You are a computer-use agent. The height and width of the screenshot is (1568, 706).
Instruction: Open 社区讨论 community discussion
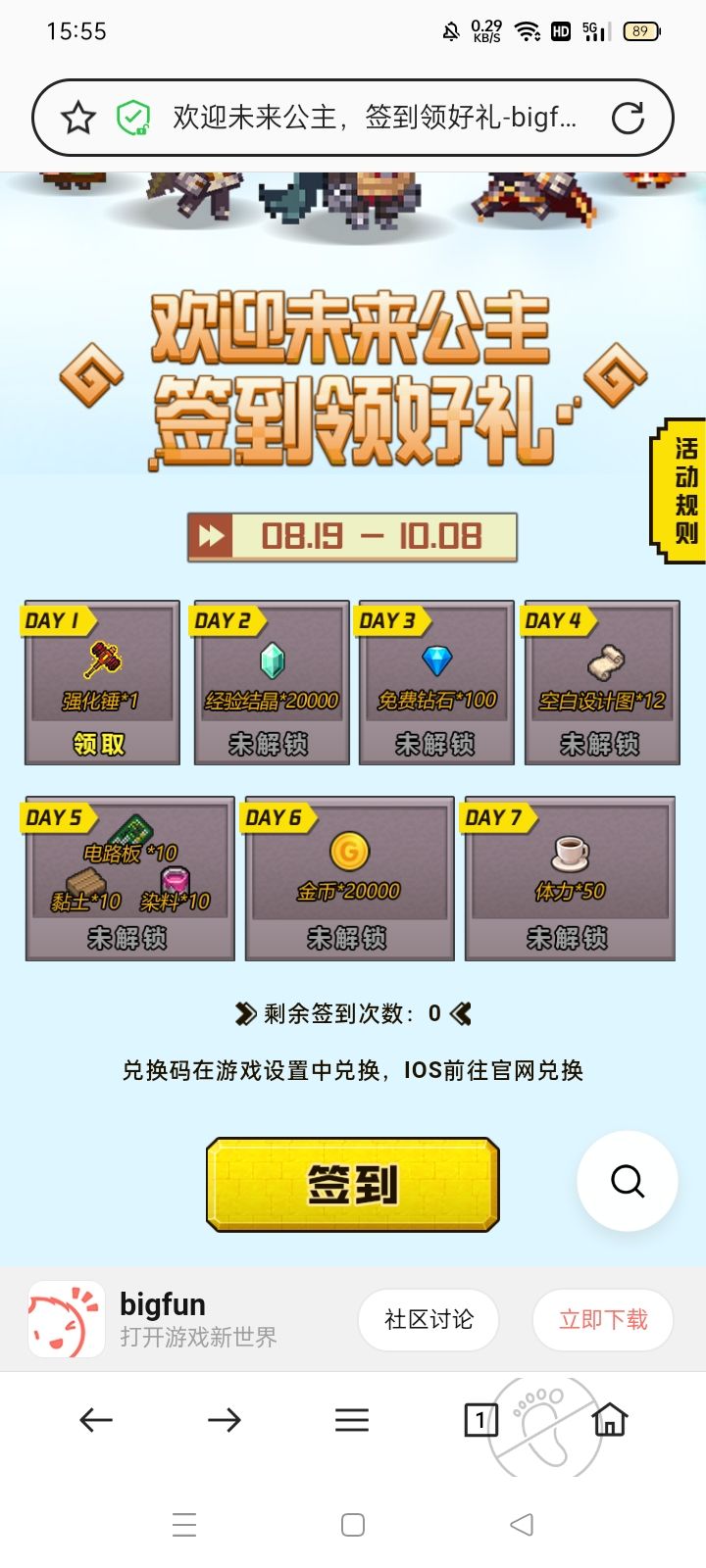pos(428,1320)
